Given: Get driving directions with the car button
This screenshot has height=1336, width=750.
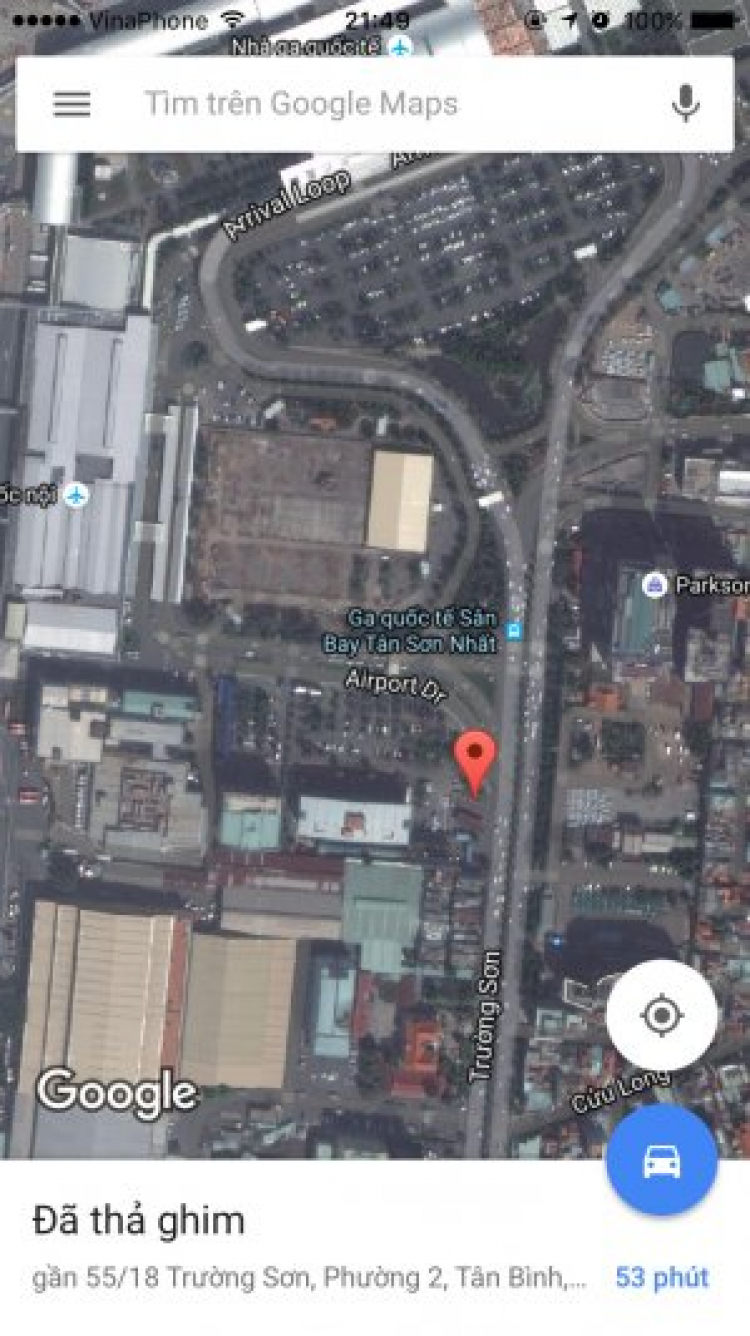Looking at the screenshot, I should pyautogui.click(x=661, y=1160).
